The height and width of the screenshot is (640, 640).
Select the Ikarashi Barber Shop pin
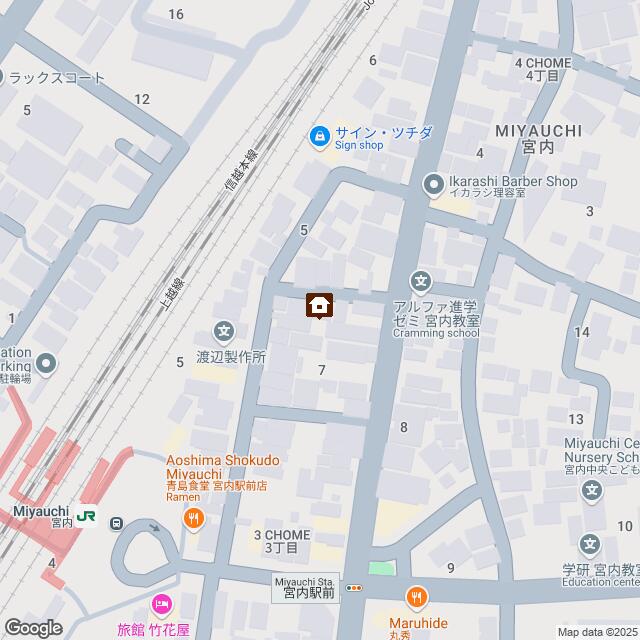pyautogui.click(x=433, y=183)
